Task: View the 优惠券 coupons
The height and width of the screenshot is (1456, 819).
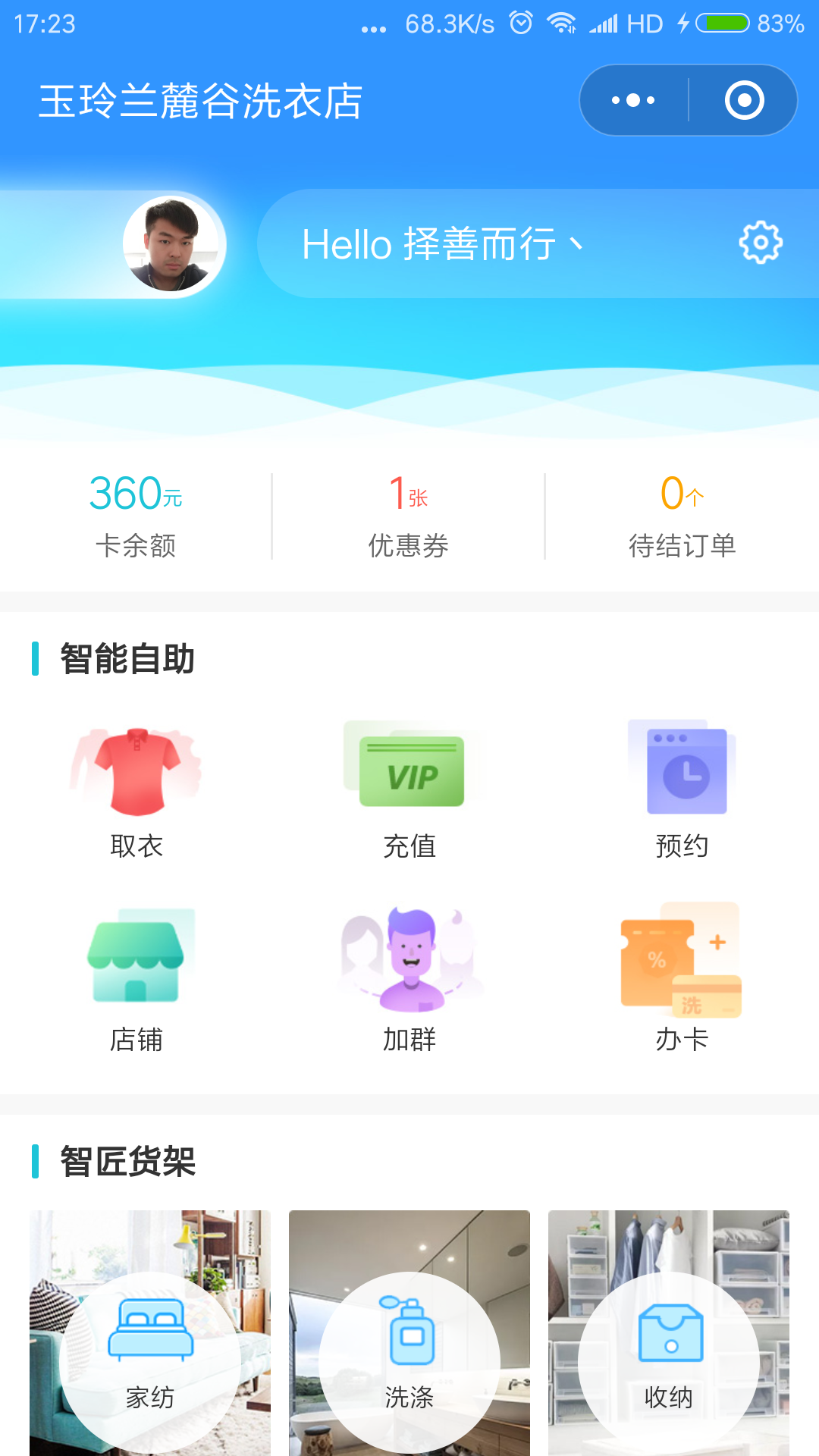Action: [x=409, y=516]
